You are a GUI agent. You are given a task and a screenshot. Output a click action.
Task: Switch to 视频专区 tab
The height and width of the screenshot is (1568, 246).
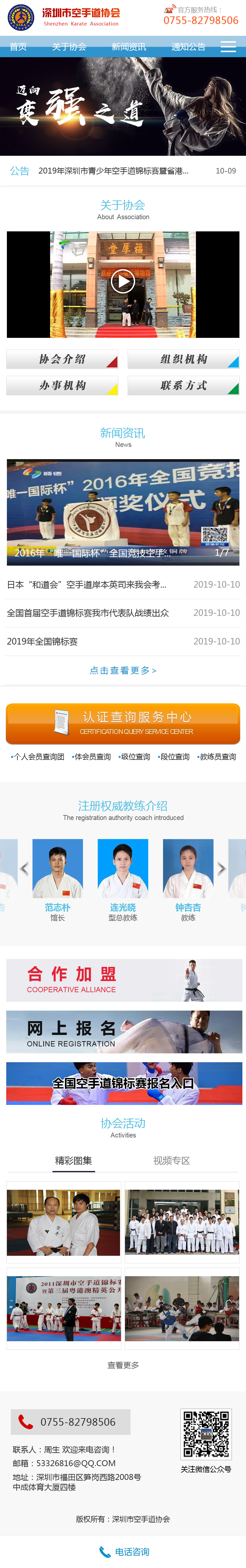[x=171, y=1161]
